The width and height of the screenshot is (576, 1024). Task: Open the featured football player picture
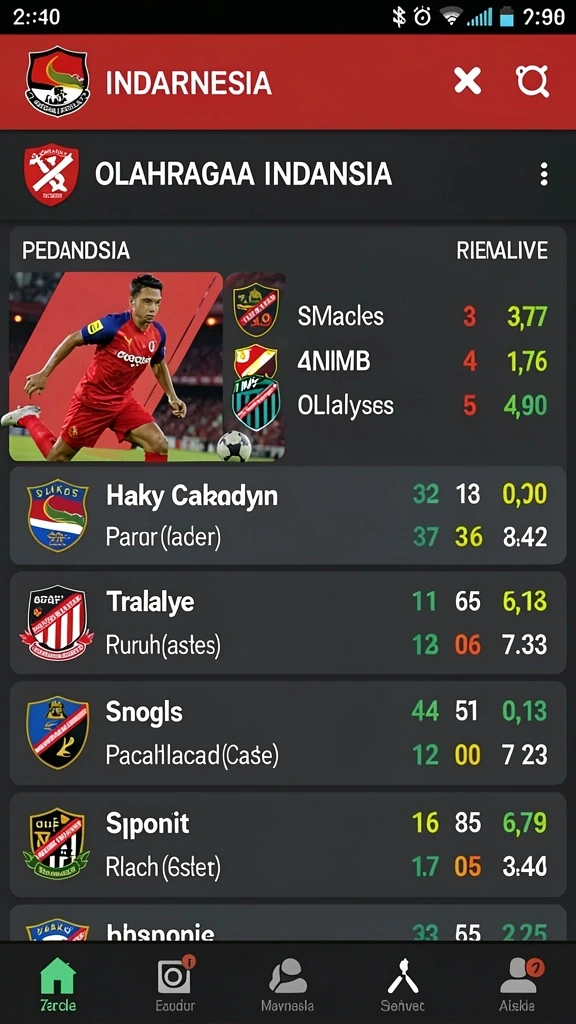pyautogui.click(x=116, y=366)
